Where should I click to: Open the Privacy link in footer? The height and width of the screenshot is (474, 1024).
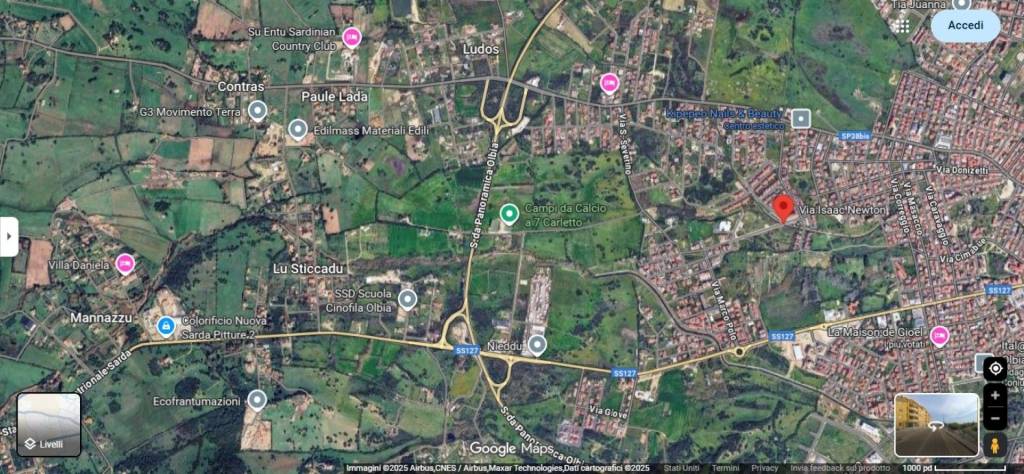pos(764,468)
